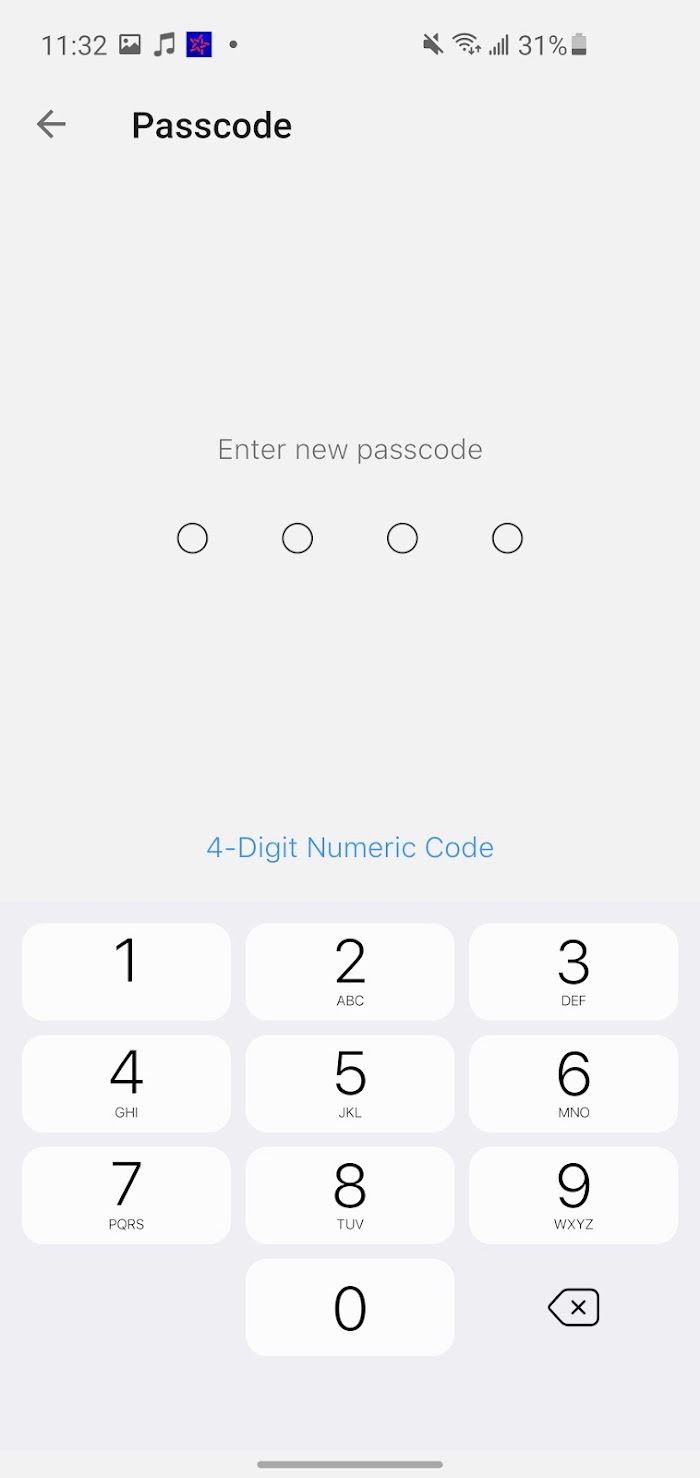Go back from the Passcode screen
Image resolution: width=700 pixels, height=1478 pixels.
point(51,124)
